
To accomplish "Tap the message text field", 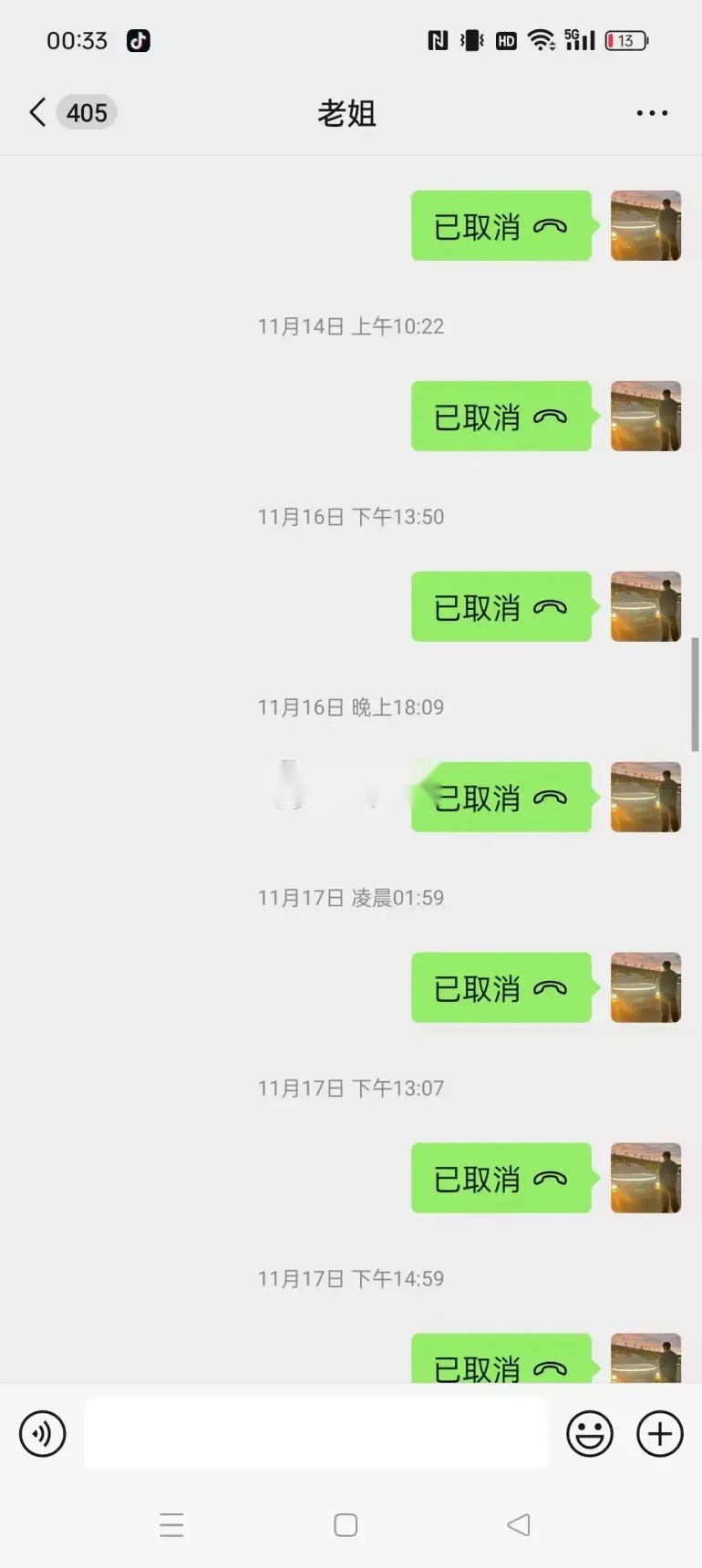I will [315, 1434].
